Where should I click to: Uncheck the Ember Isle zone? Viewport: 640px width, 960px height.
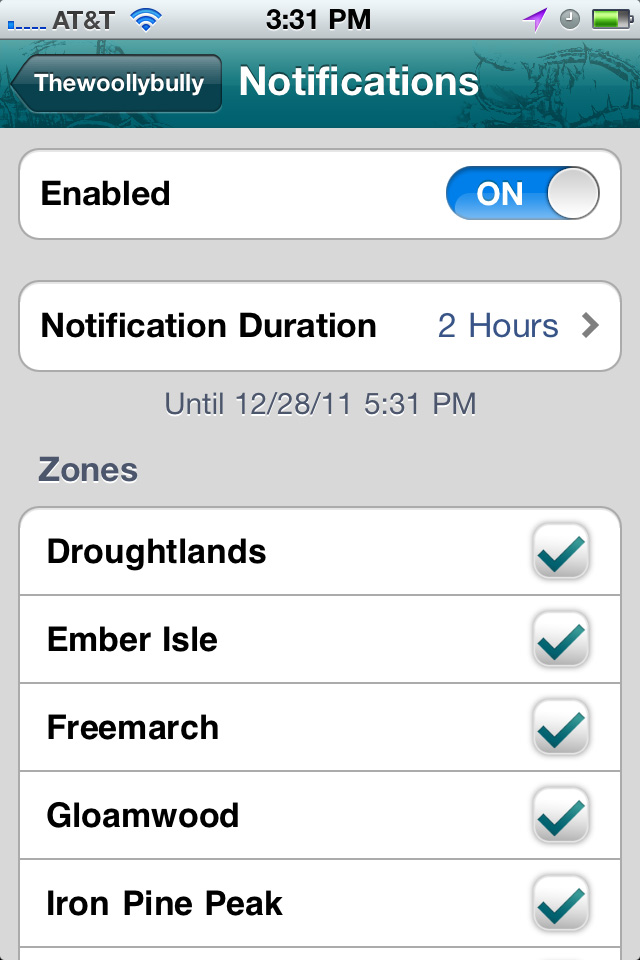(560, 640)
